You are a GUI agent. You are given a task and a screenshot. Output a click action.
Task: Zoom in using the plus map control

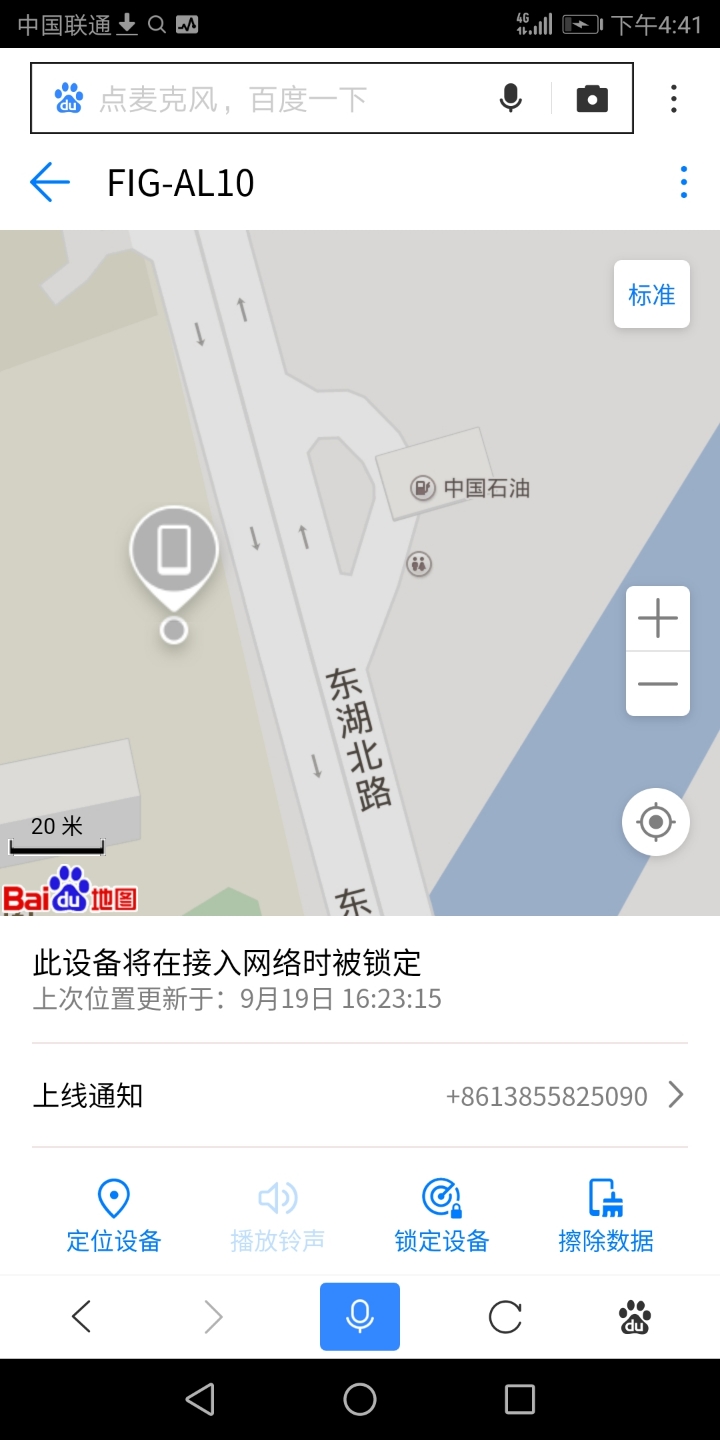(x=656, y=617)
